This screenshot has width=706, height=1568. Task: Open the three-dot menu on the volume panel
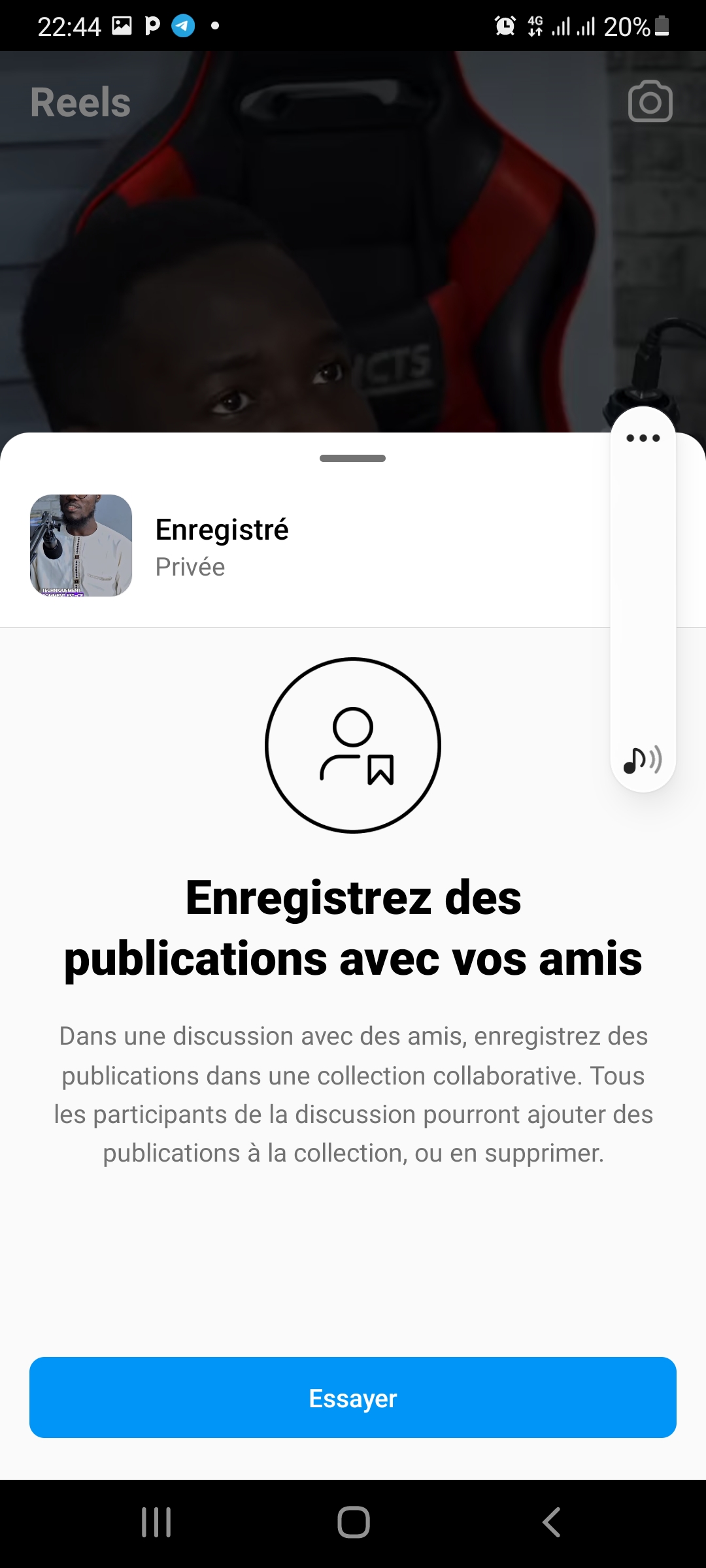tap(643, 438)
